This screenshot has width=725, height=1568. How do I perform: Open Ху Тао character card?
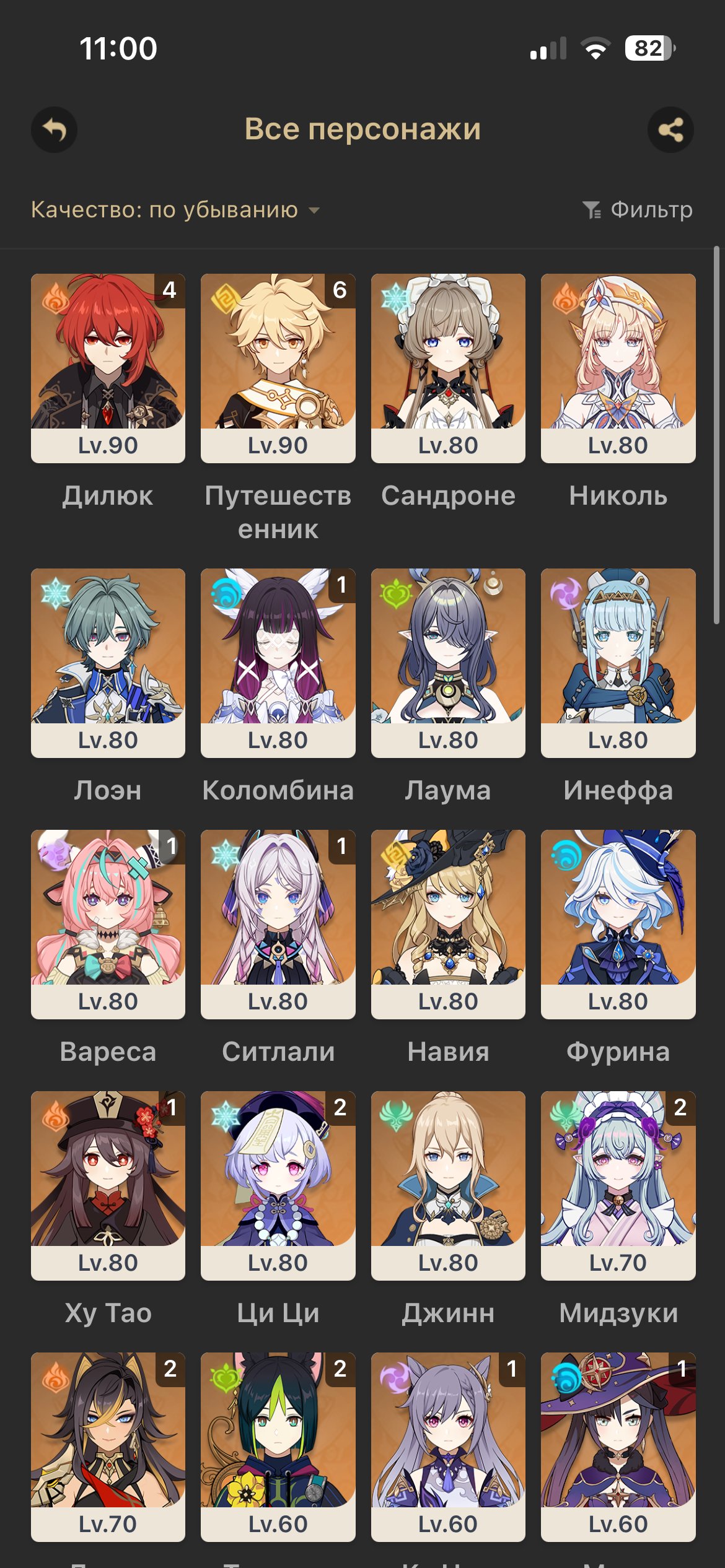point(108,1186)
